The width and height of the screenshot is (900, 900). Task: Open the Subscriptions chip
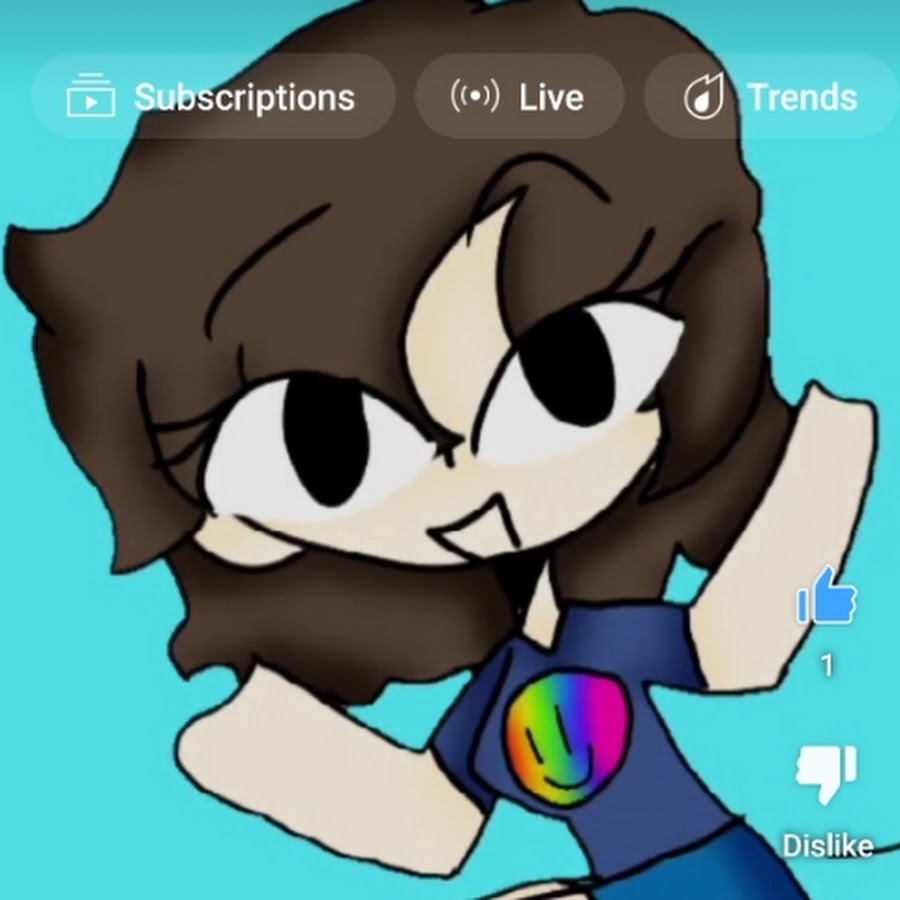(x=212, y=97)
